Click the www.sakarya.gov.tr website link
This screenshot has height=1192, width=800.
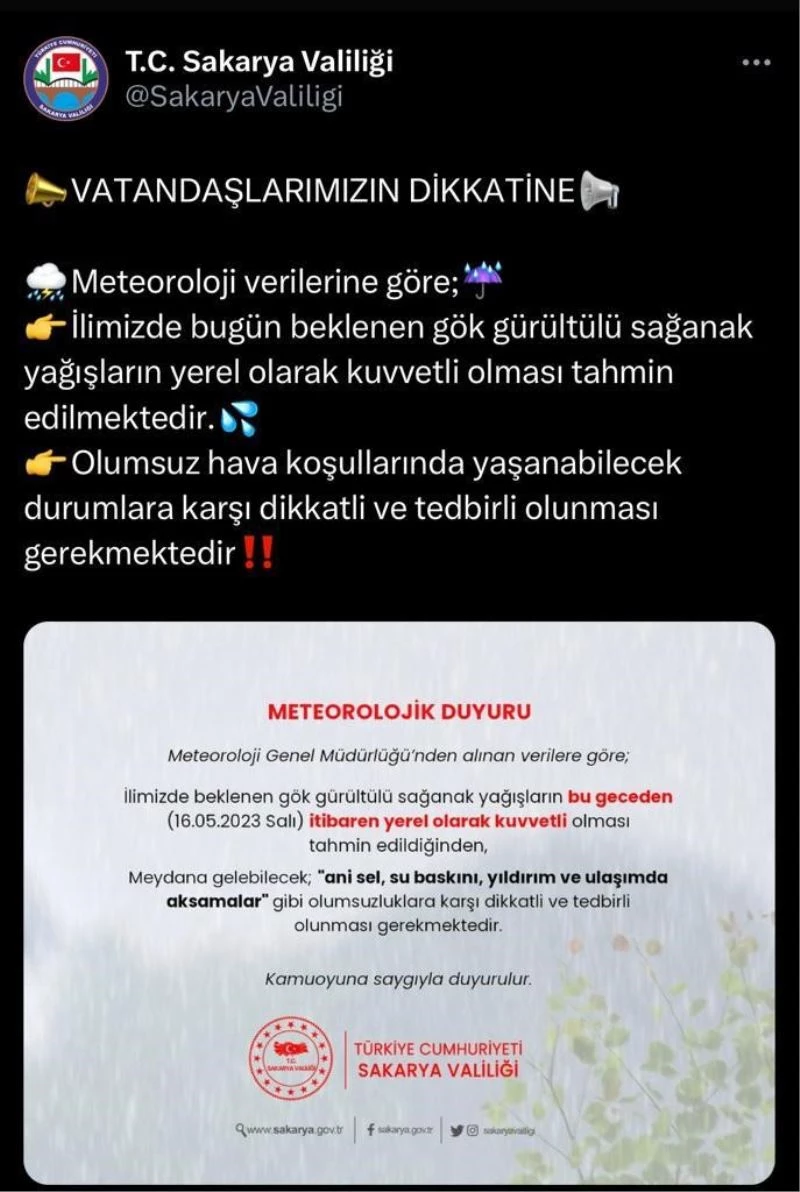[x=295, y=1130]
